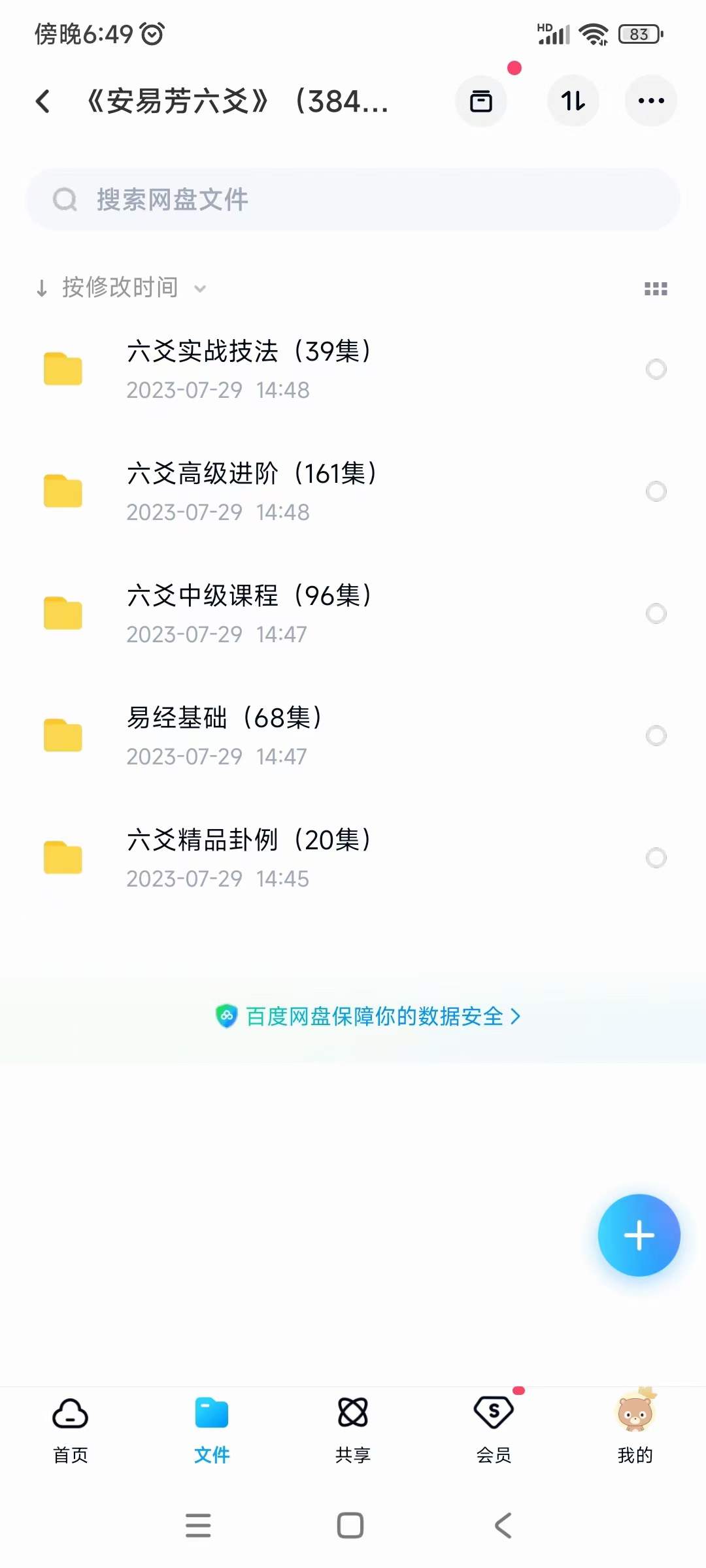Switch to grid view layout
This screenshot has width=706, height=1568.
(x=656, y=289)
